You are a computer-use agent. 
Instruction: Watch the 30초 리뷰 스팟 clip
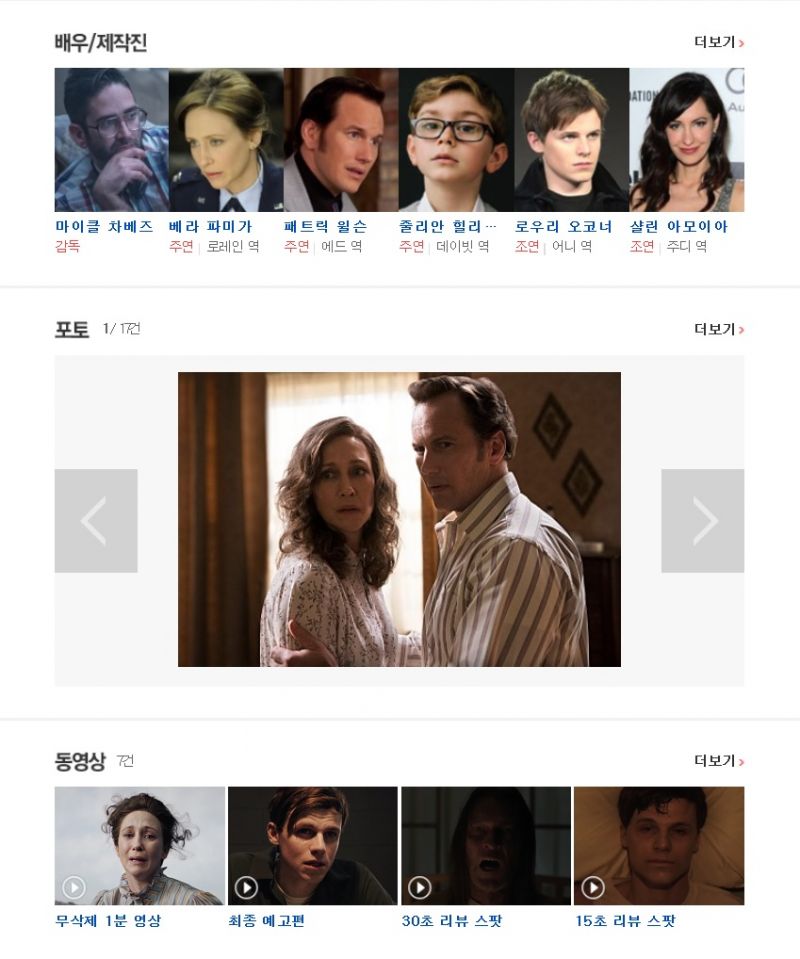tap(486, 846)
